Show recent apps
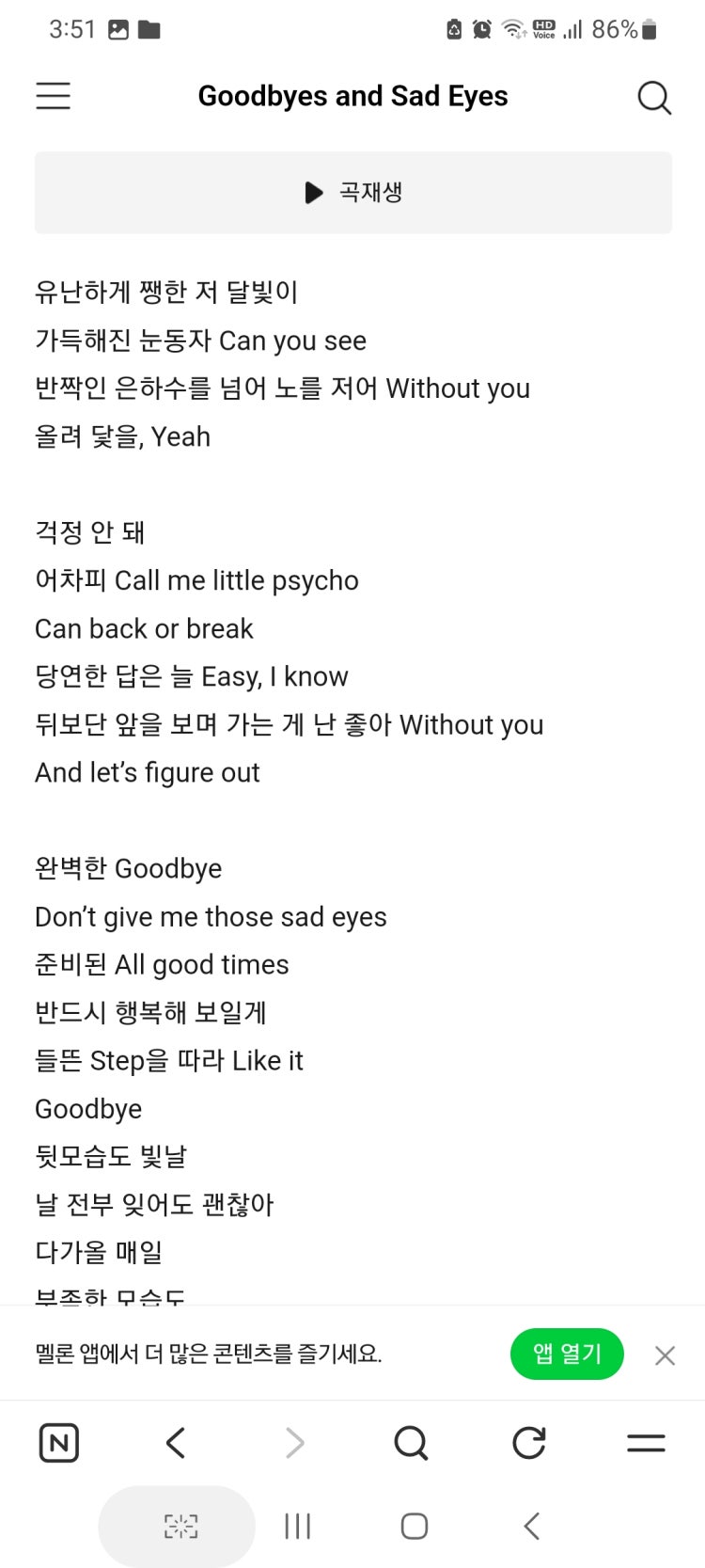 (297, 1526)
